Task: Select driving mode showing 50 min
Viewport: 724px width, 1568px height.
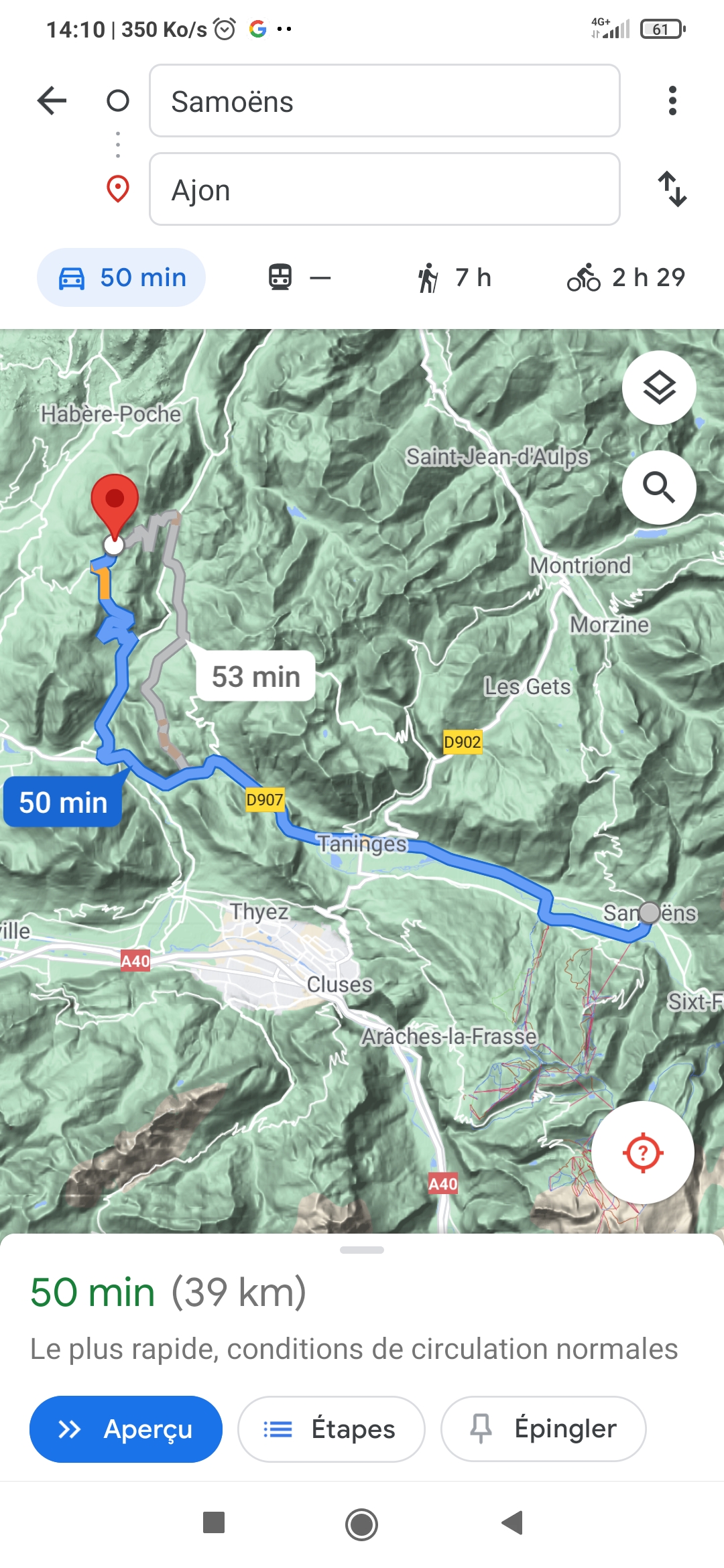Action: coord(121,277)
